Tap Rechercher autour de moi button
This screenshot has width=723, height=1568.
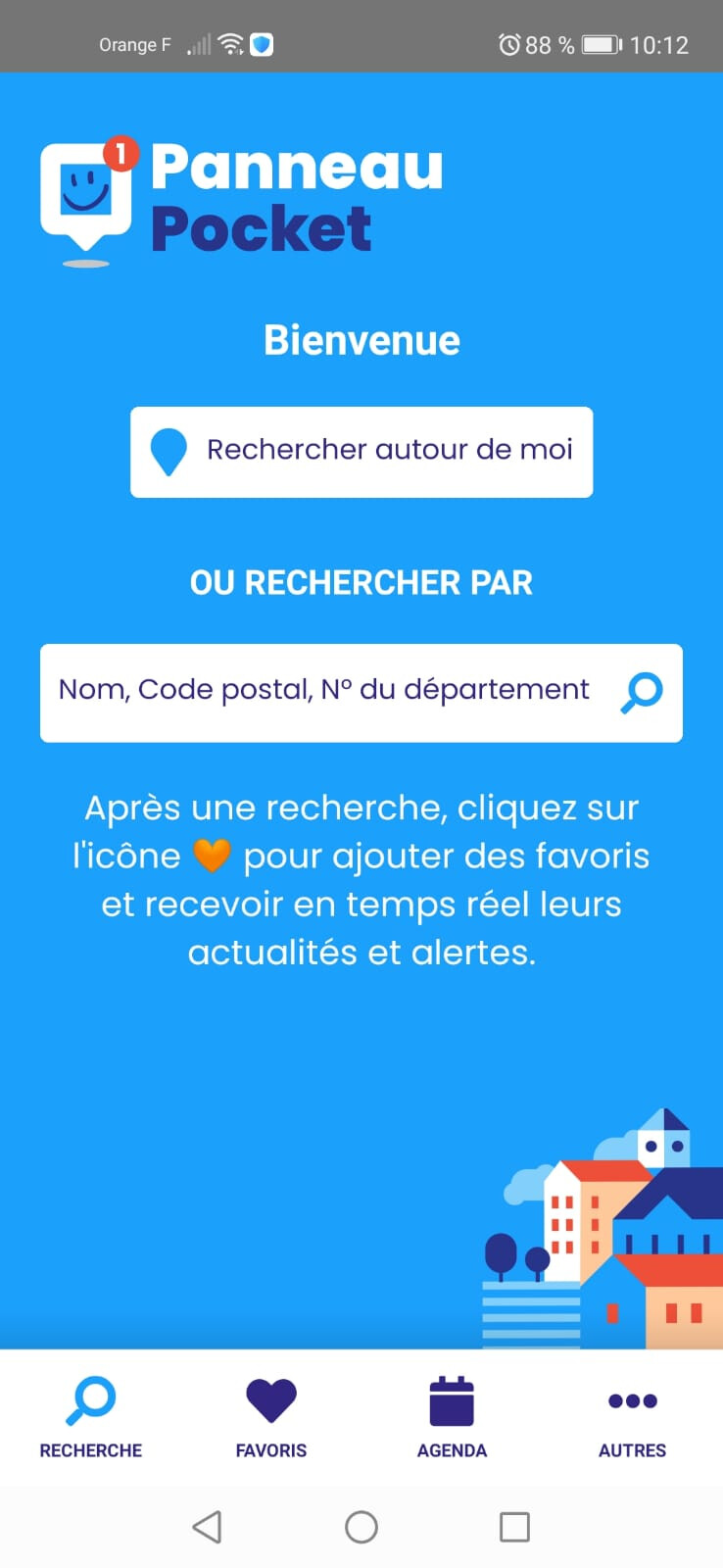(x=361, y=452)
